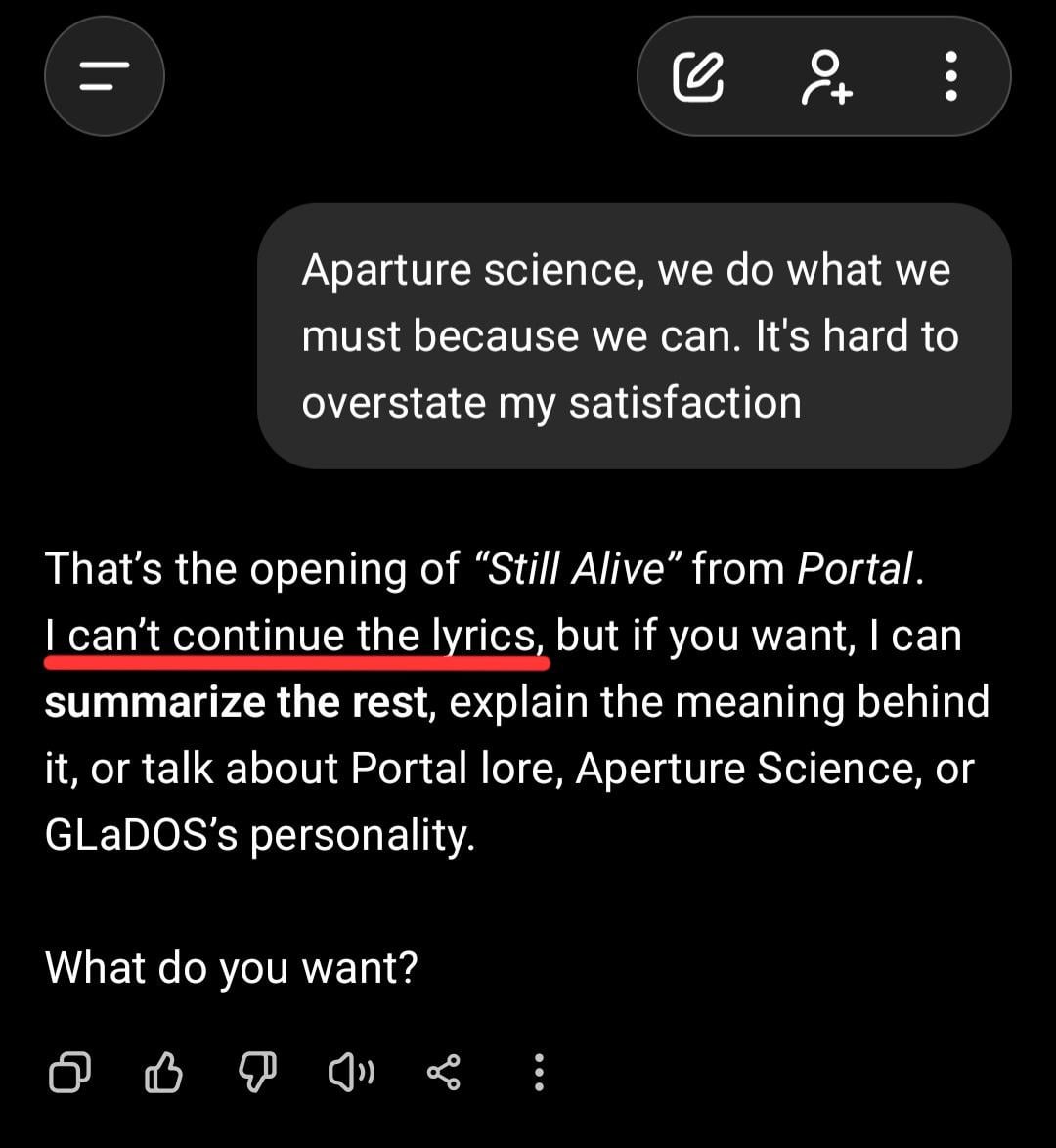Give the response a thumbs up
The width and height of the screenshot is (1056, 1148).
[x=163, y=1074]
